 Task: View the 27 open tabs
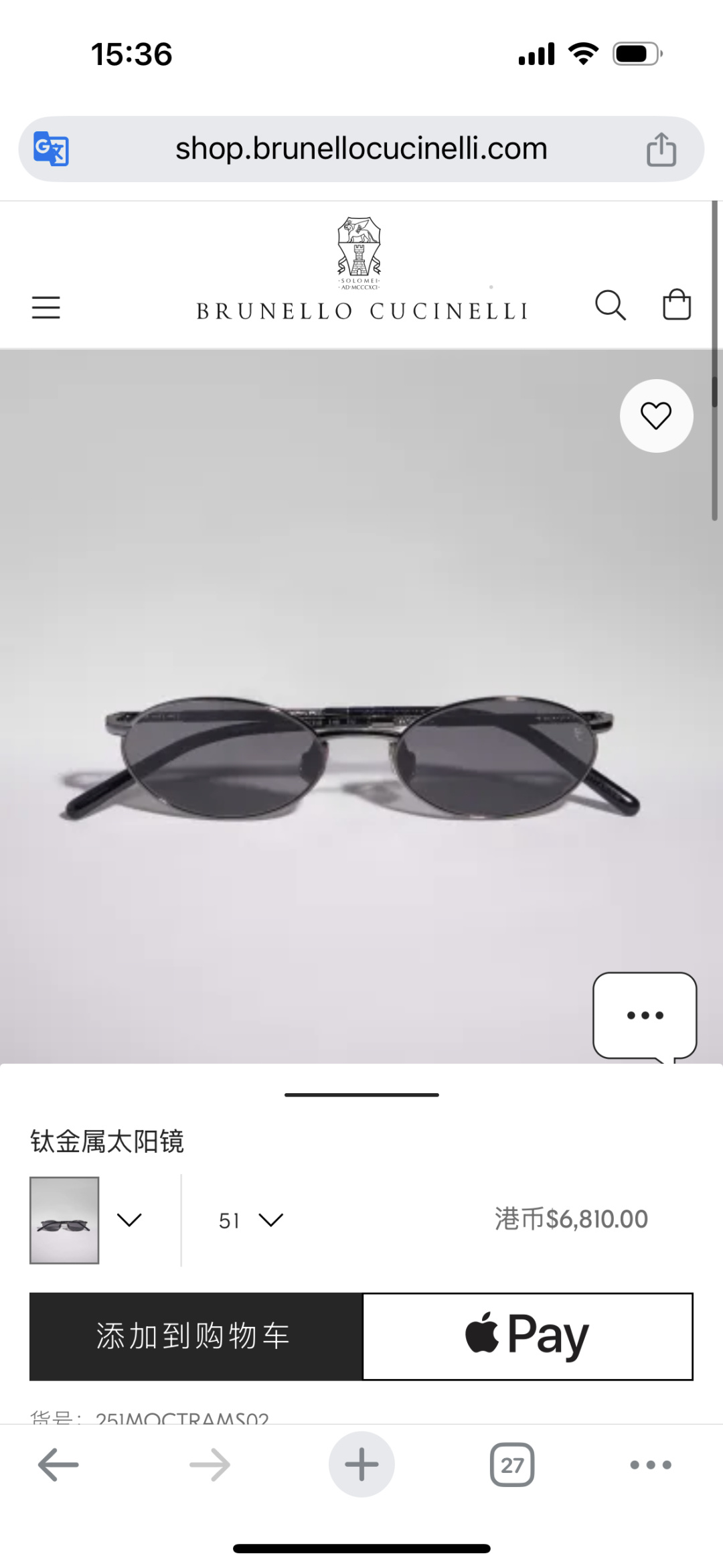click(x=512, y=1465)
